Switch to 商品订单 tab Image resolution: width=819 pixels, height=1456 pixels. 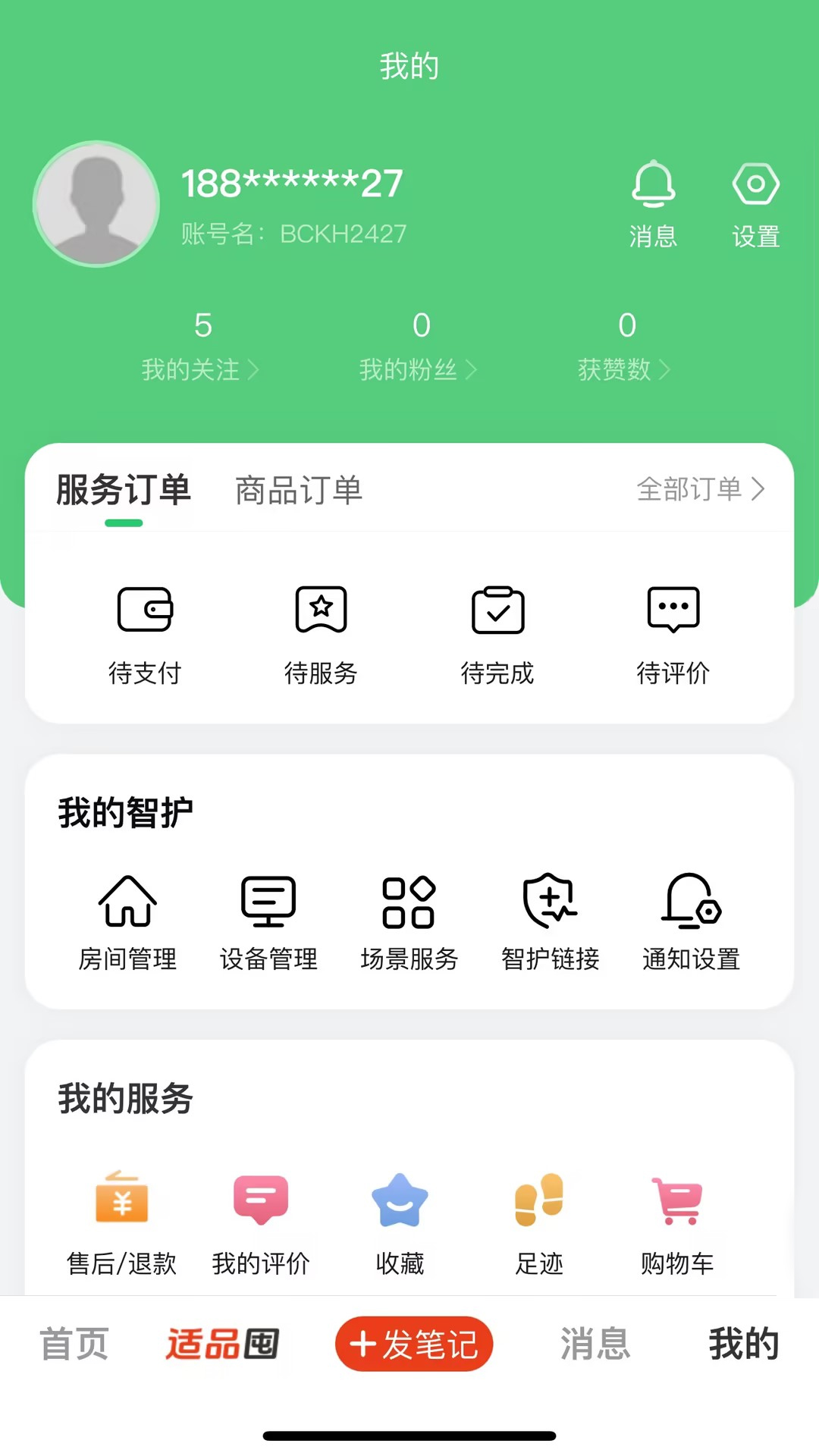[299, 491]
